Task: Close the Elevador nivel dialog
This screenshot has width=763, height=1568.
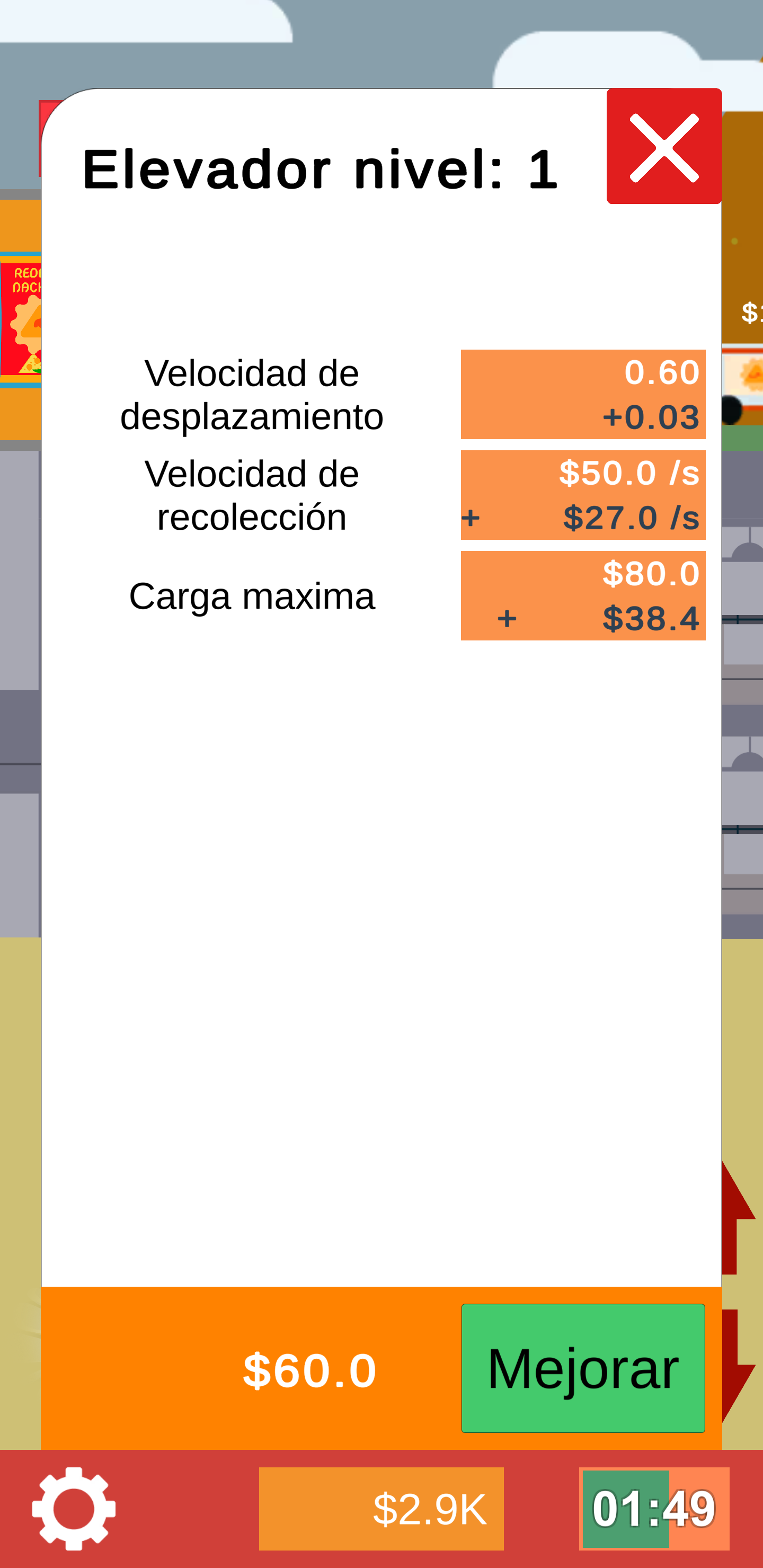Action: (x=664, y=147)
